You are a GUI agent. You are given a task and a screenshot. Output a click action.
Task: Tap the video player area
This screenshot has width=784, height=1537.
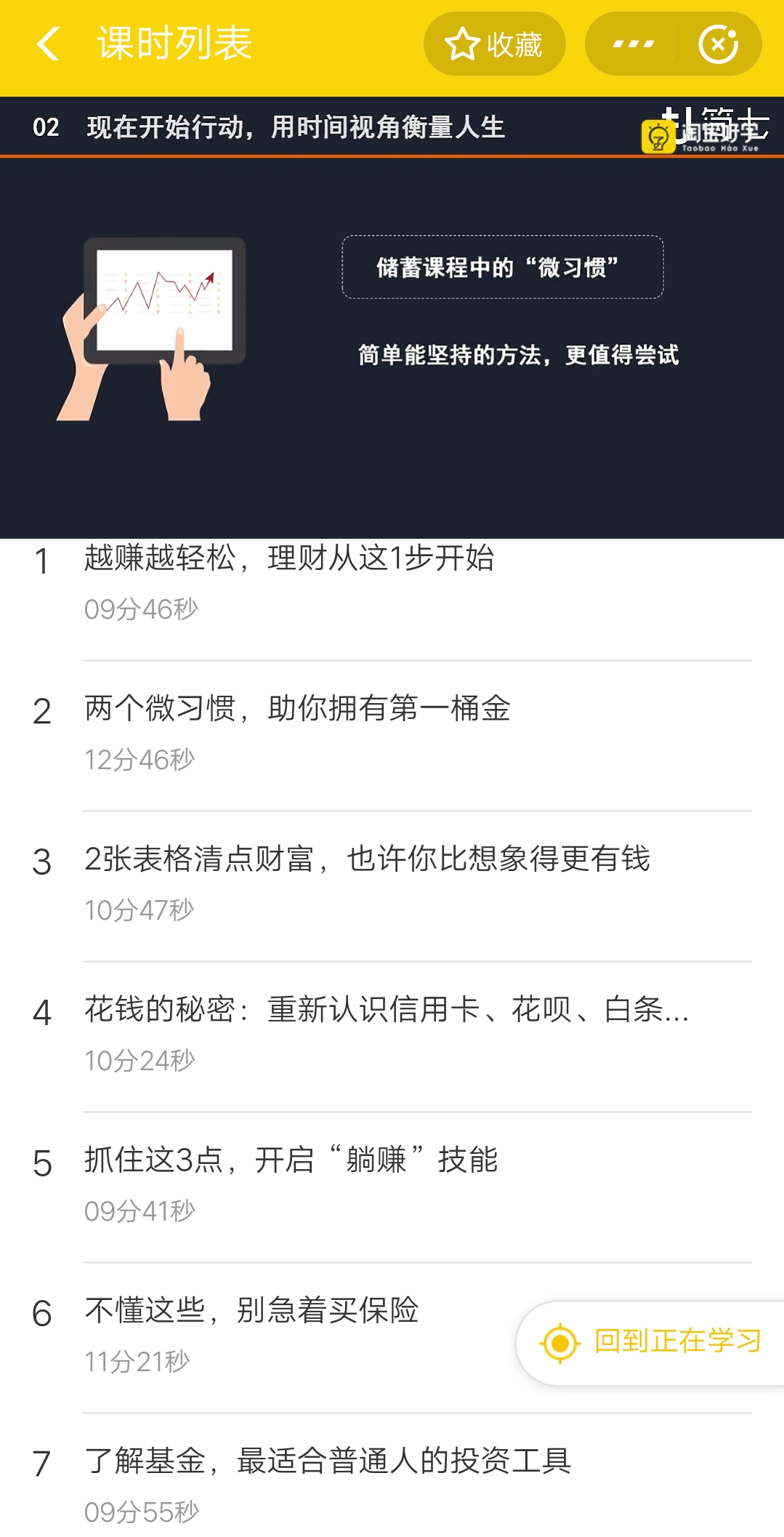tap(392, 318)
